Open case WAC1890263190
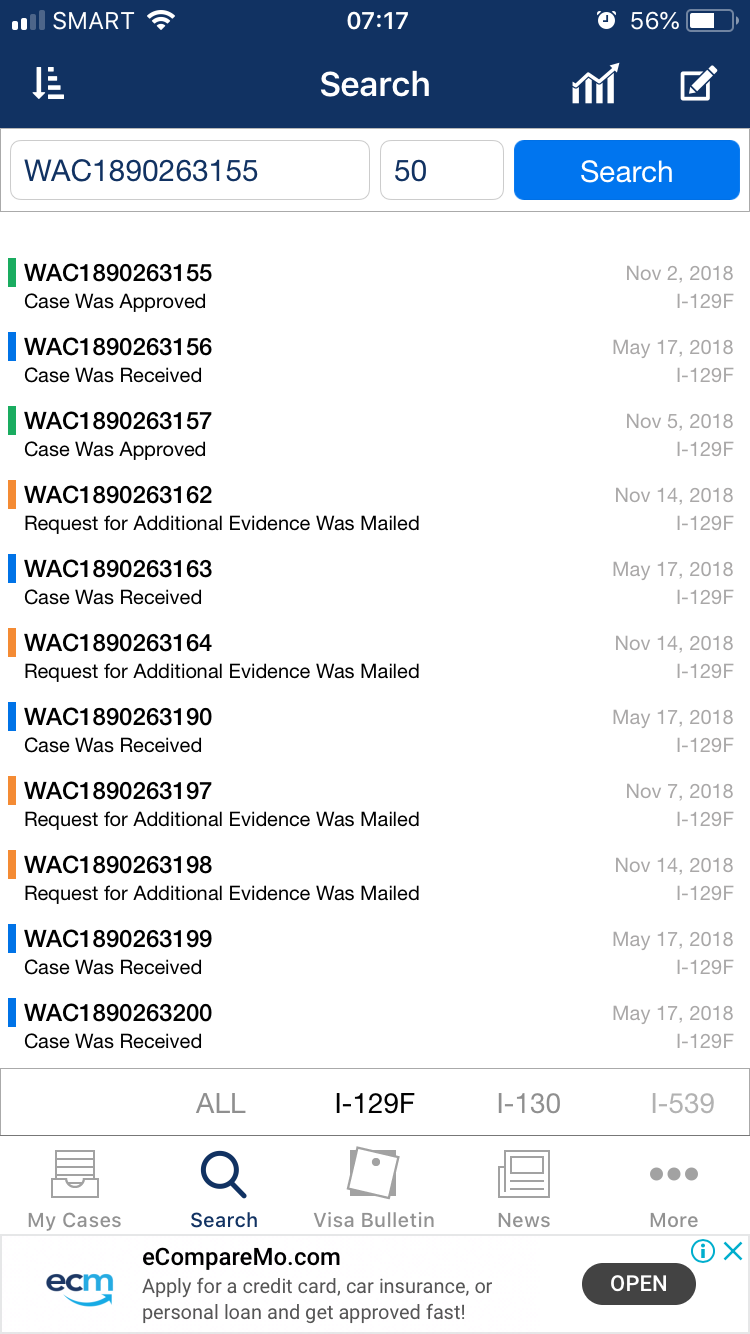Viewport: 750px width, 1334px height. (375, 730)
